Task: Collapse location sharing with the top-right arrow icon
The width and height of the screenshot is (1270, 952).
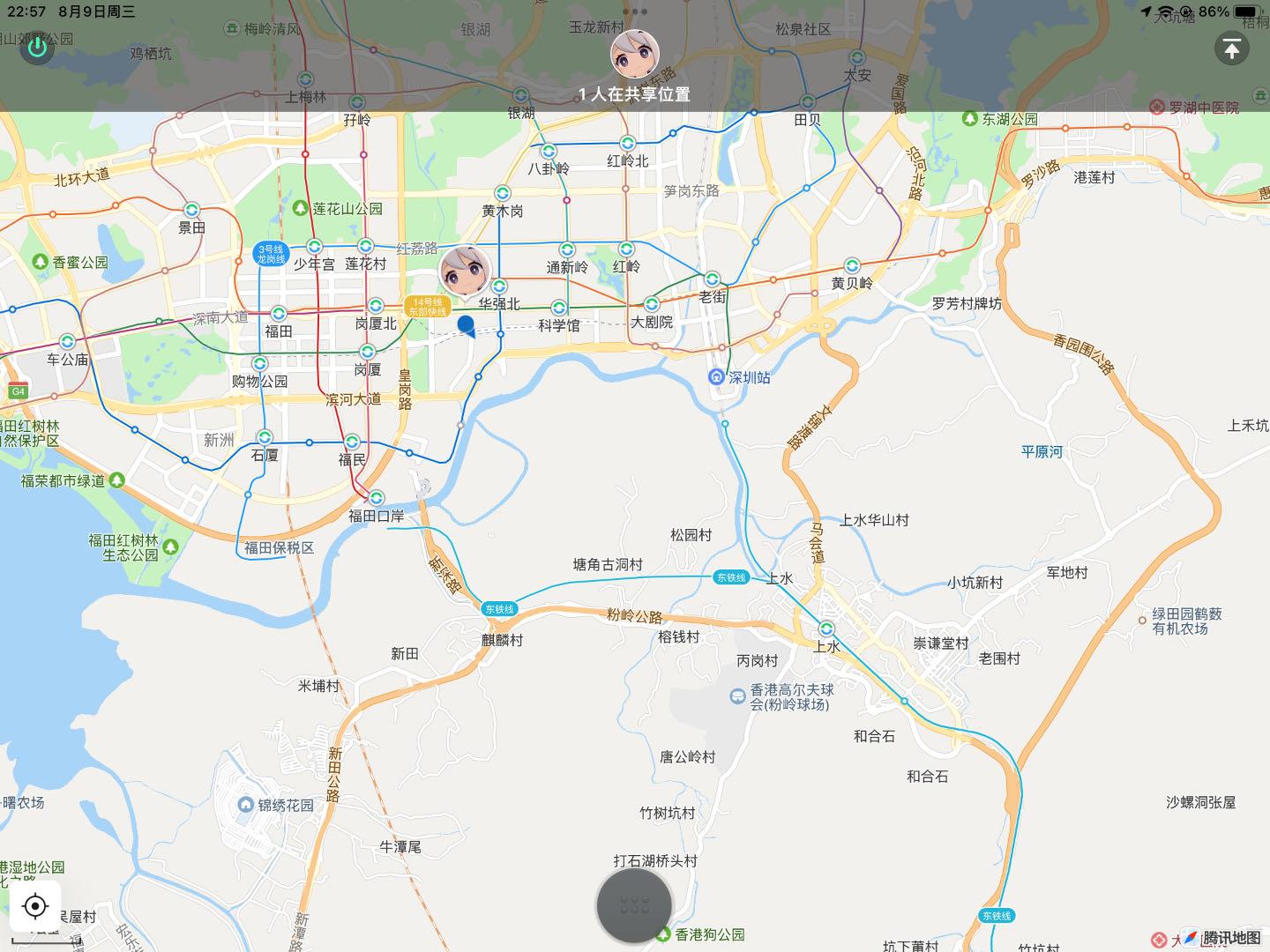Action: [1231, 48]
